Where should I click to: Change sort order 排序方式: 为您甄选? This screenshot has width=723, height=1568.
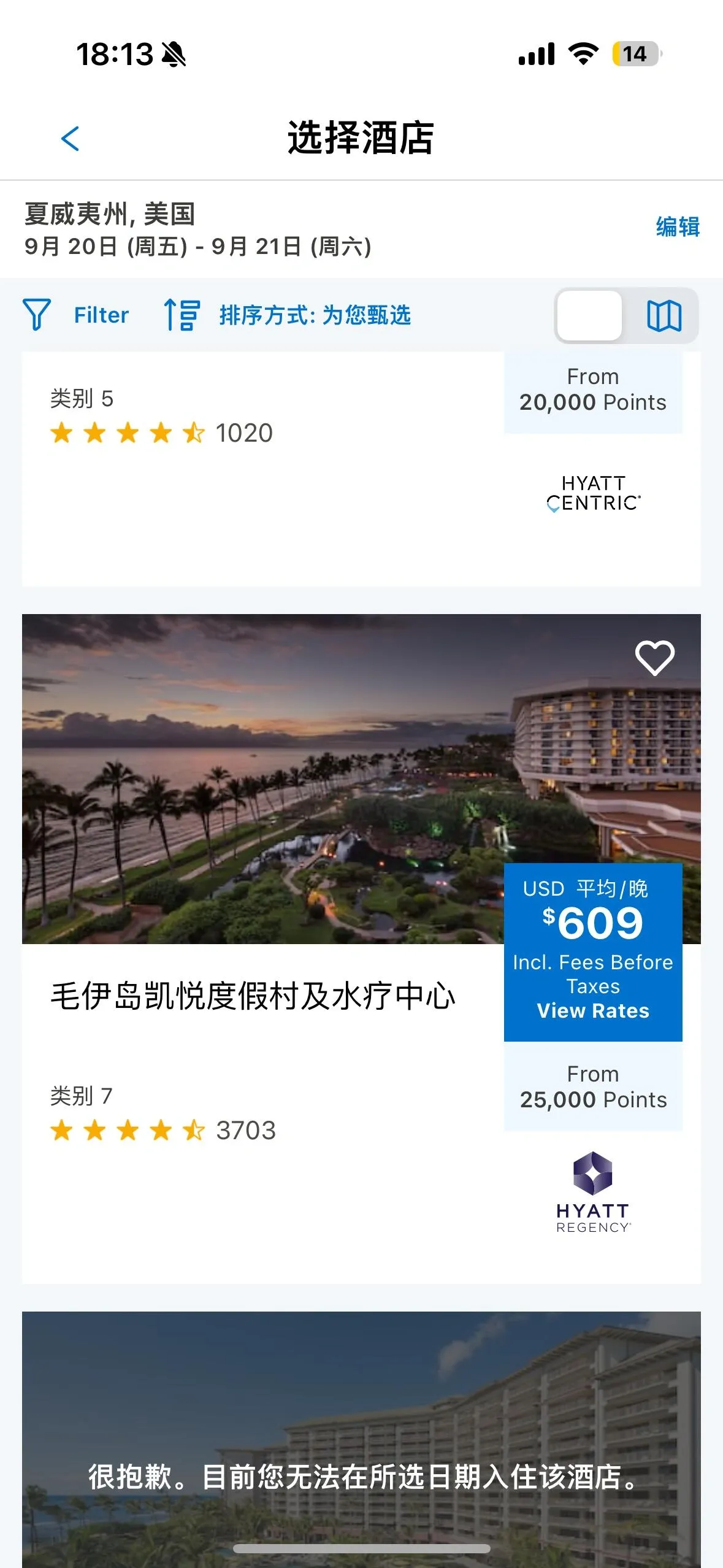coord(288,315)
